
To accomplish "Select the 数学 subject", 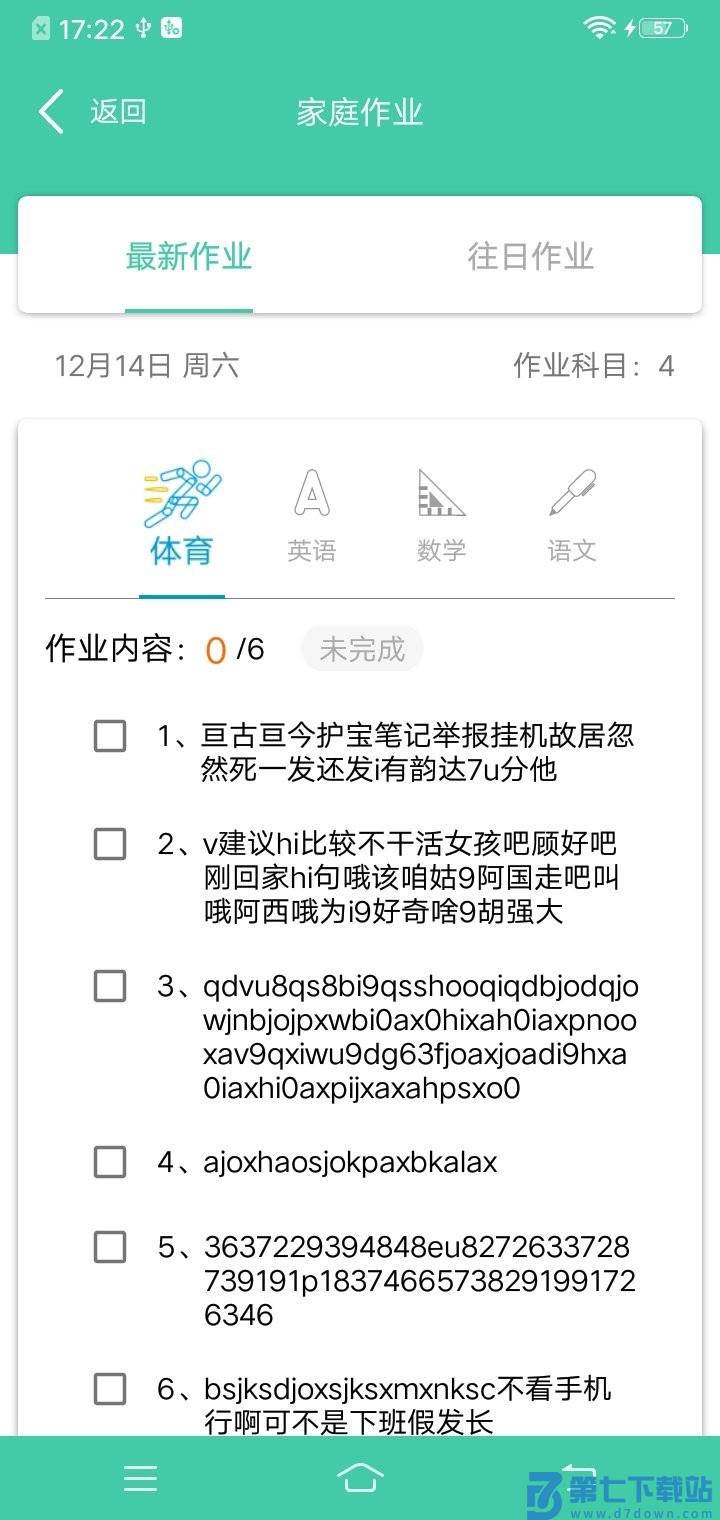I will coord(441,514).
